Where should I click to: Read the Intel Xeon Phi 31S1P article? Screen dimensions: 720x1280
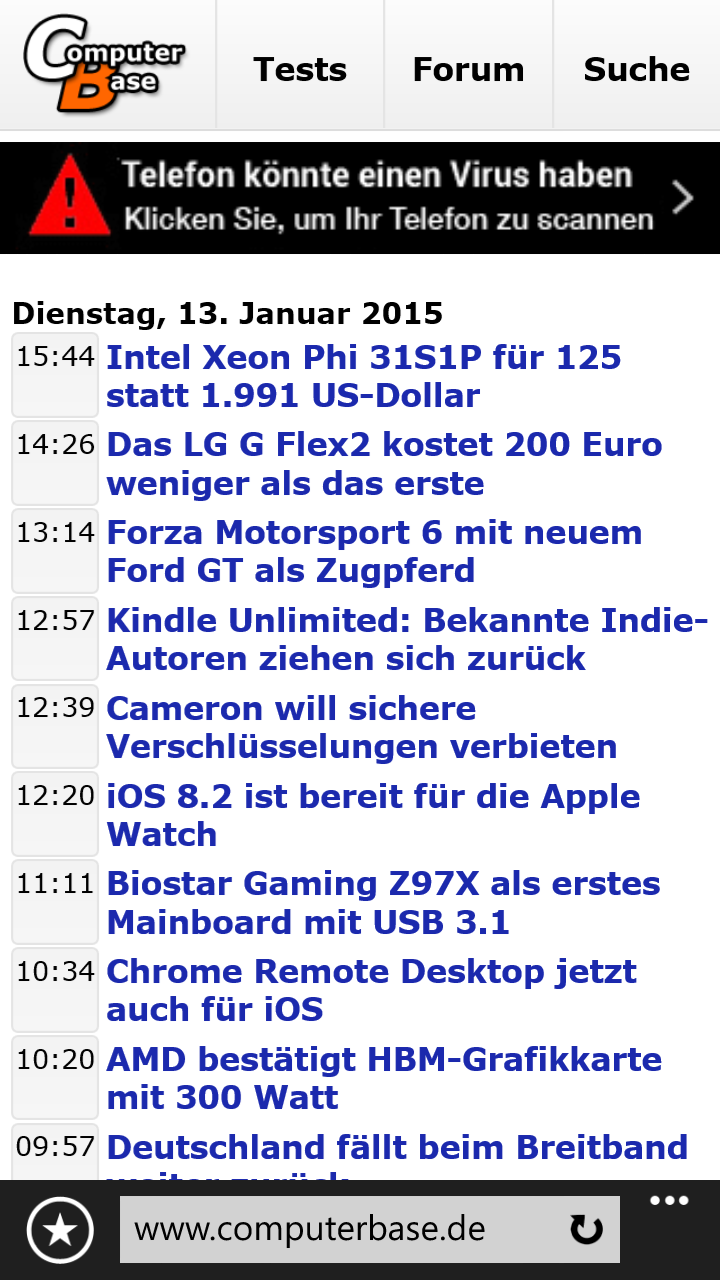tap(364, 376)
